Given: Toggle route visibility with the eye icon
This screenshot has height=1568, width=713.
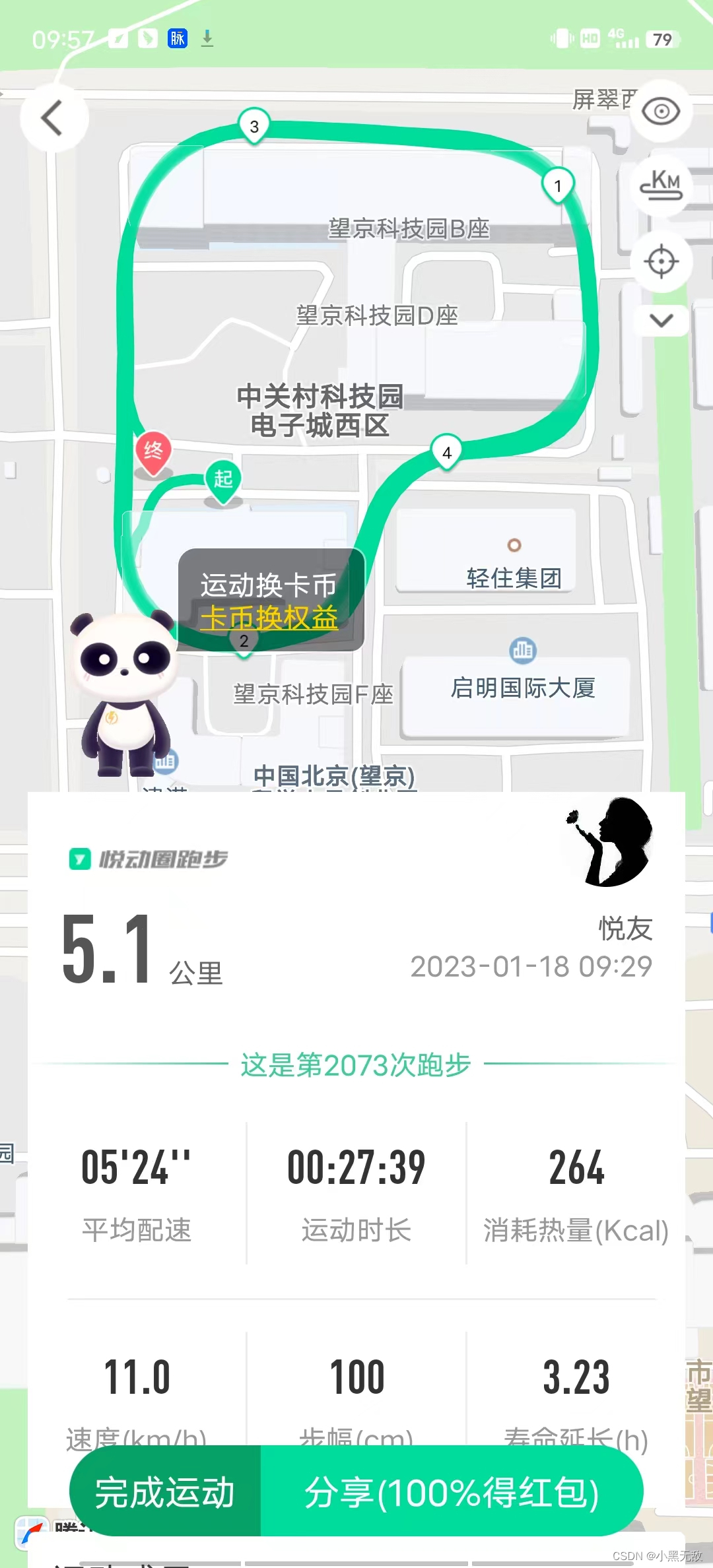Looking at the screenshot, I should pos(661,111).
